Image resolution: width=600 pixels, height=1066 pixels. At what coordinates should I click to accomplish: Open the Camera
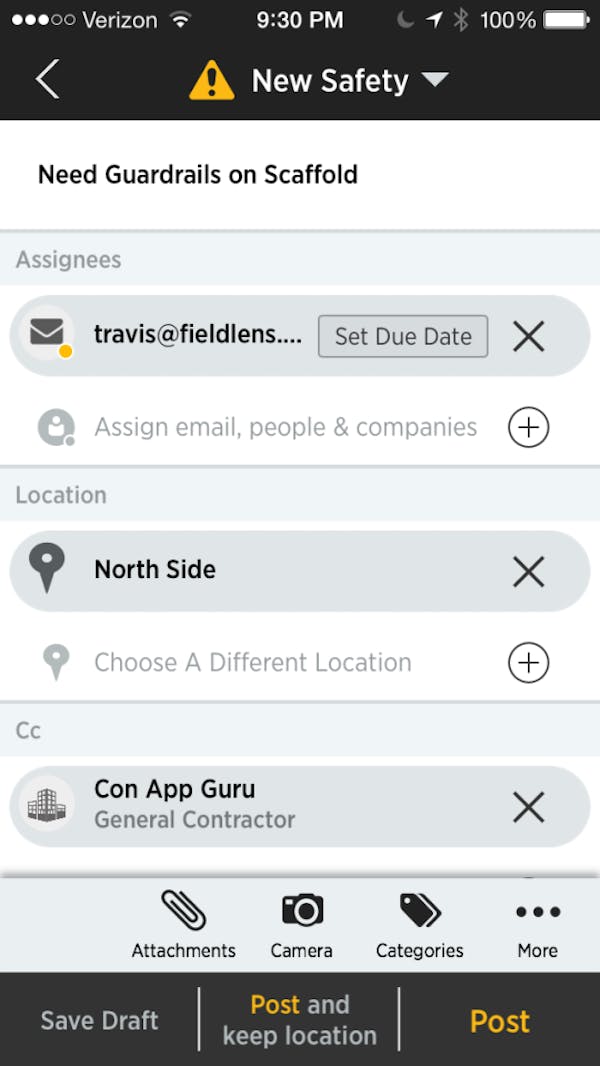pos(302,925)
